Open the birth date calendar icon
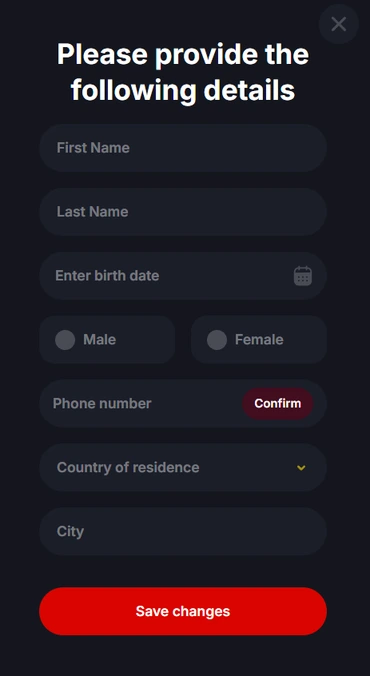Screen dimensions: 370x676 coord(303,275)
